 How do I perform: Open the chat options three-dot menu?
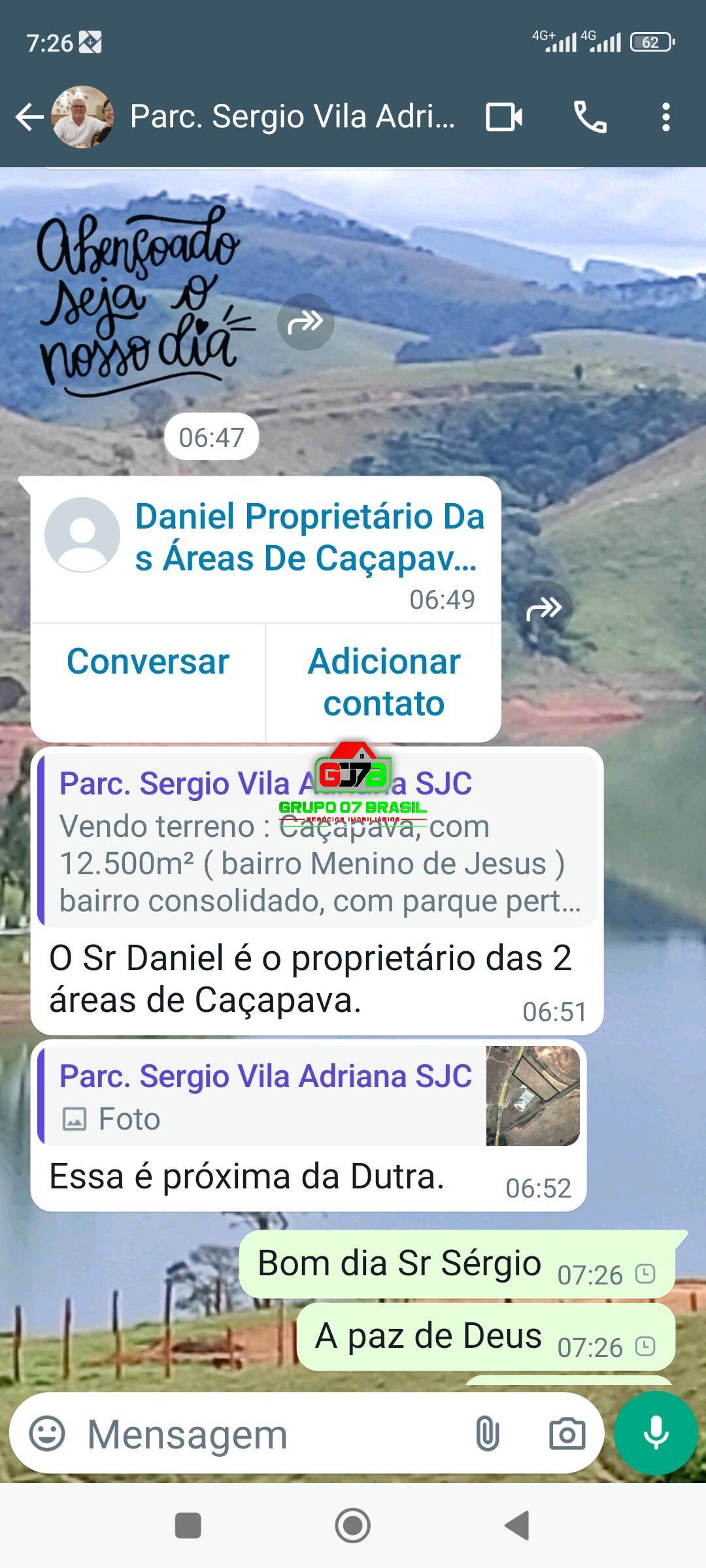coord(668,118)
